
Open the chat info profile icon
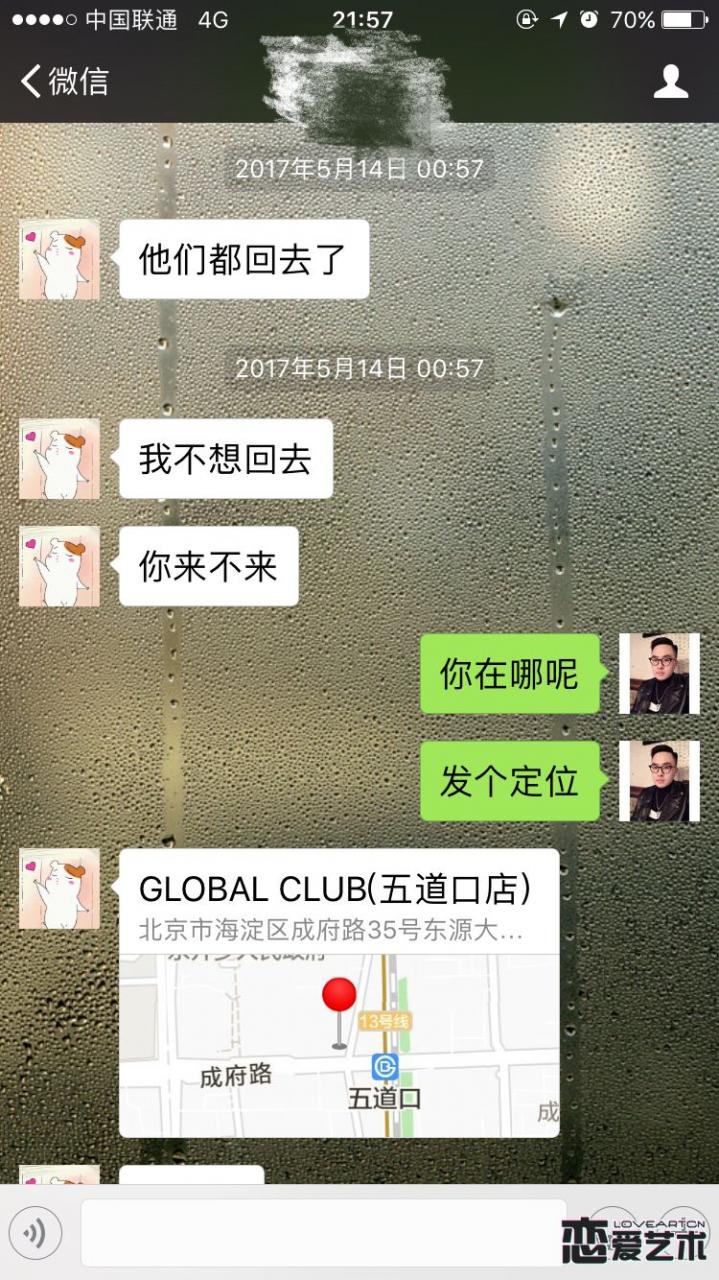pos(671,82)
